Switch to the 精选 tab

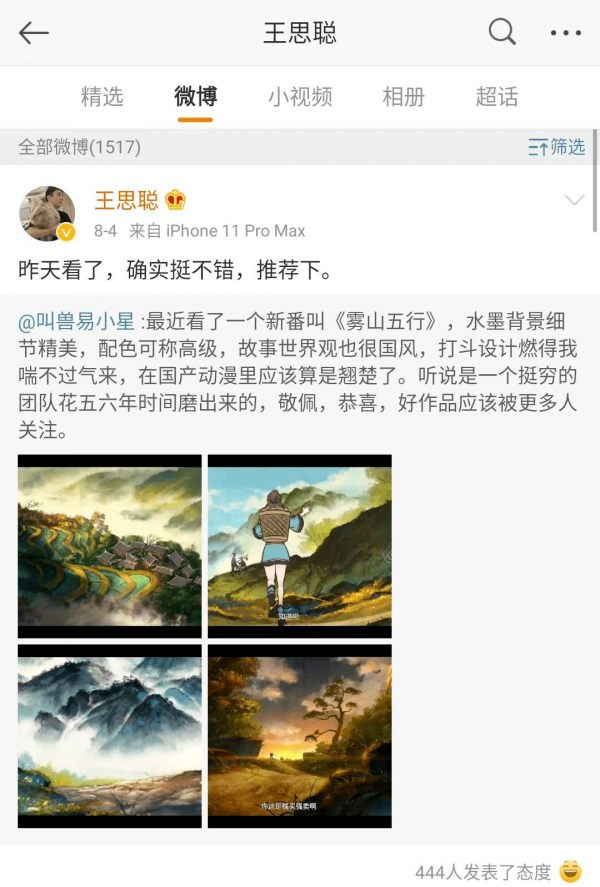point(102,97)
